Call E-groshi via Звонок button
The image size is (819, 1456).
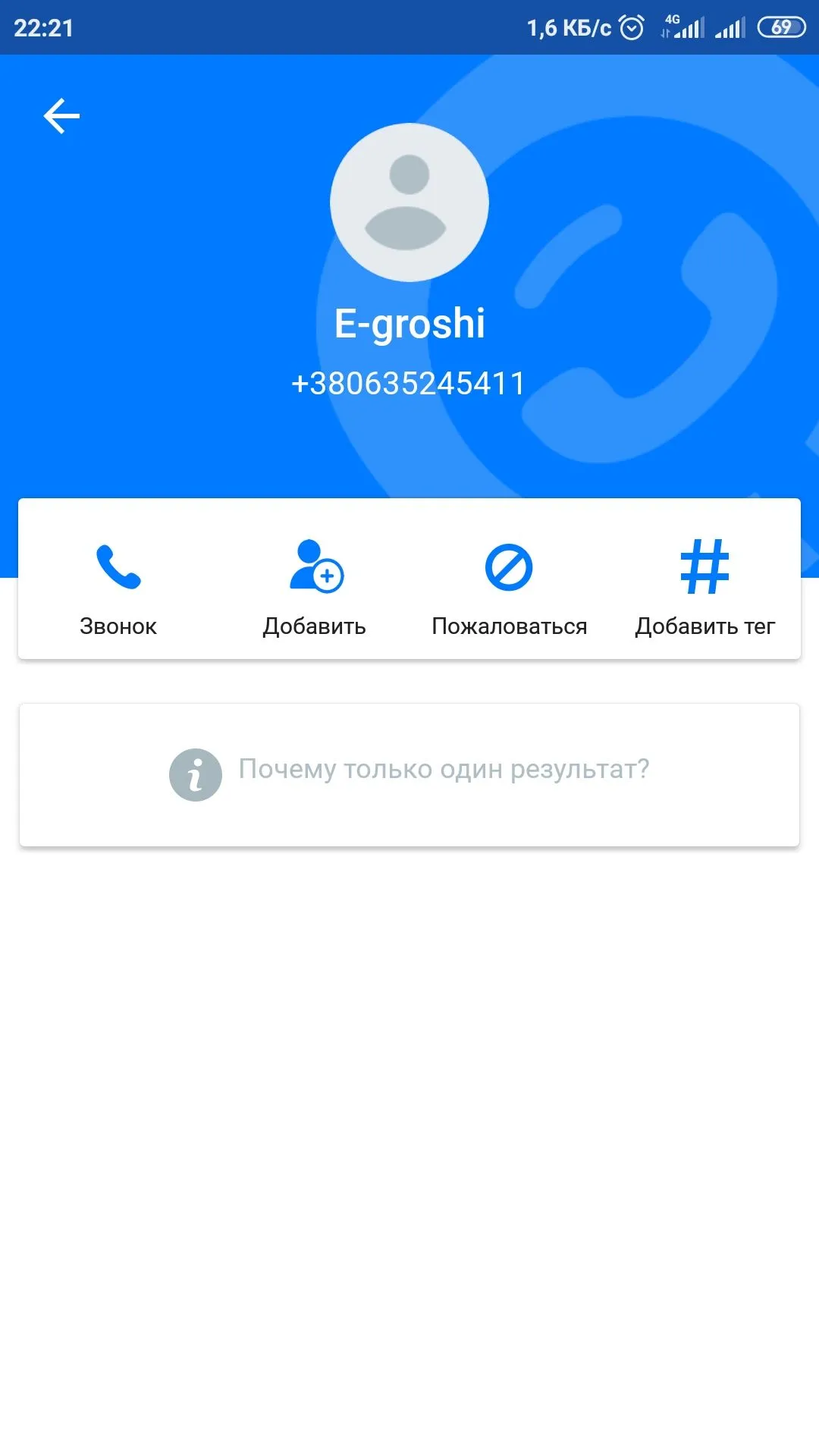(x=118, y=584)
